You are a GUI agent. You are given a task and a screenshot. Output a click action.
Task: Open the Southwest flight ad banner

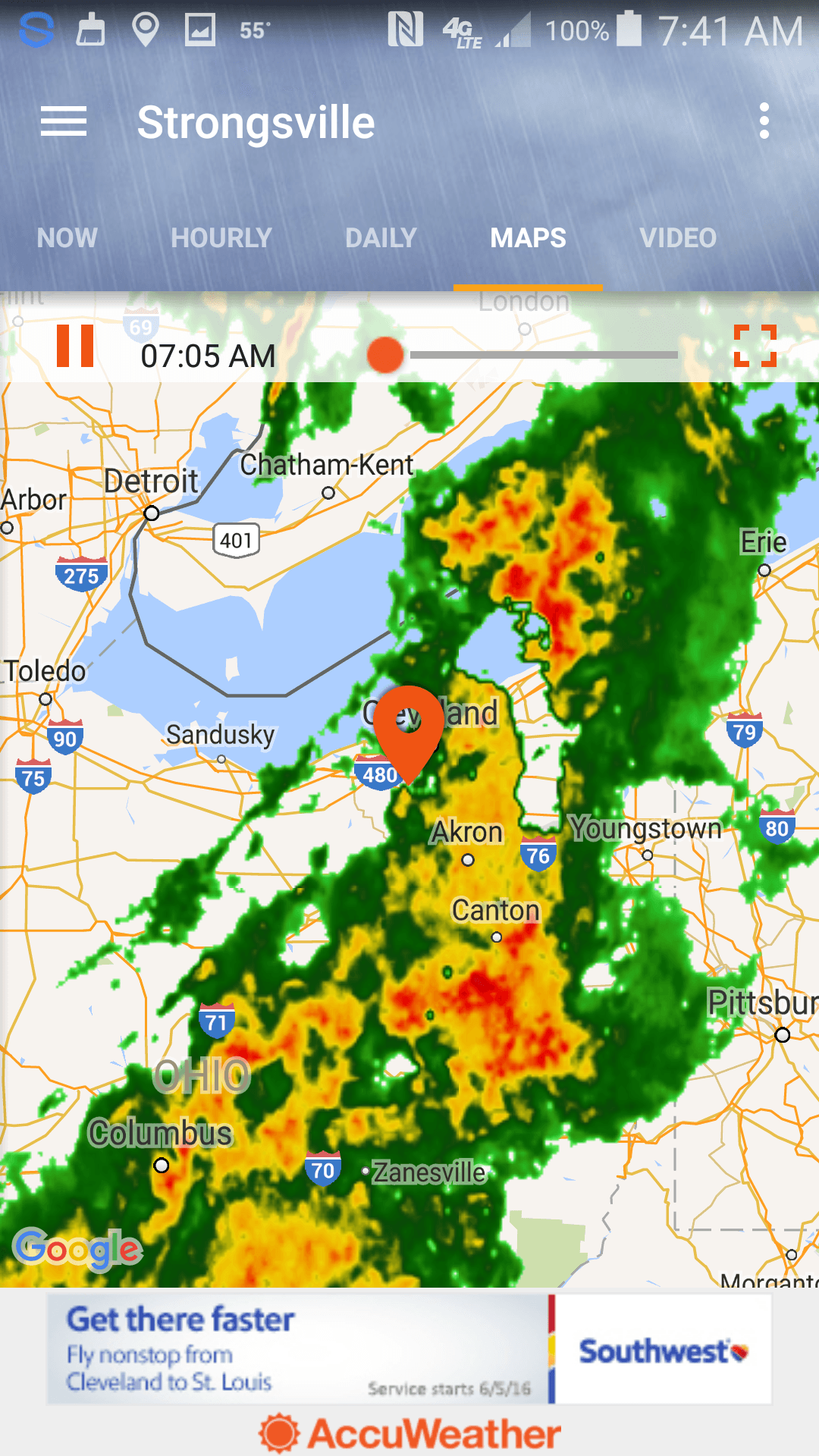click(x=409, y=1350)
